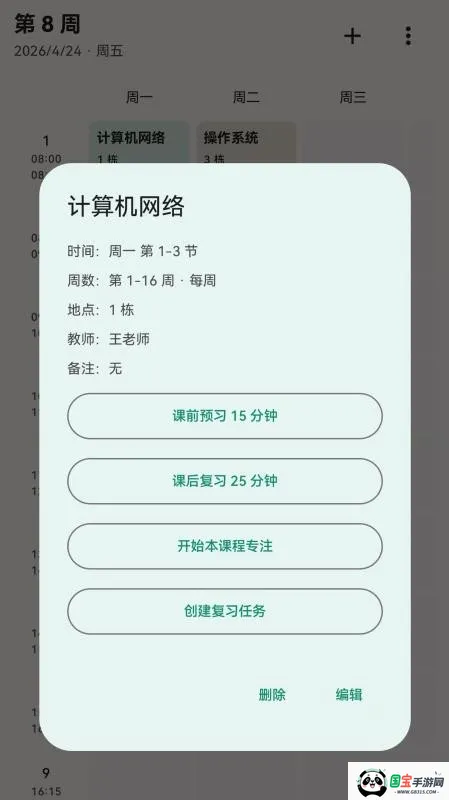Select 课后复习 25 分钟 option
Image resolution: width=449 pixels, height=800 pixels.
coord(224,481)
